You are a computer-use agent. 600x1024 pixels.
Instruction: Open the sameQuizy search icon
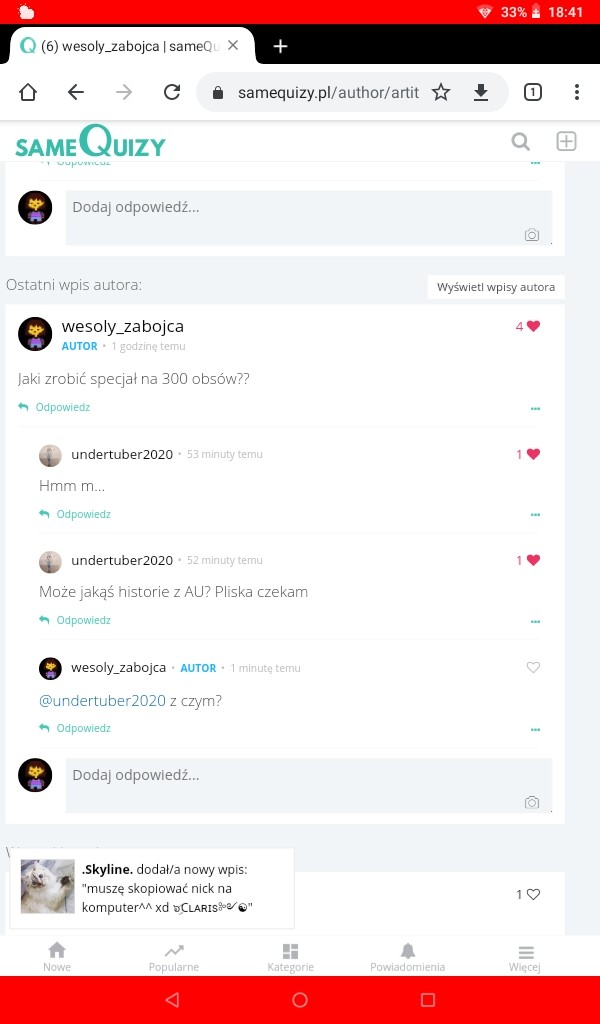(x=520, y=141)
